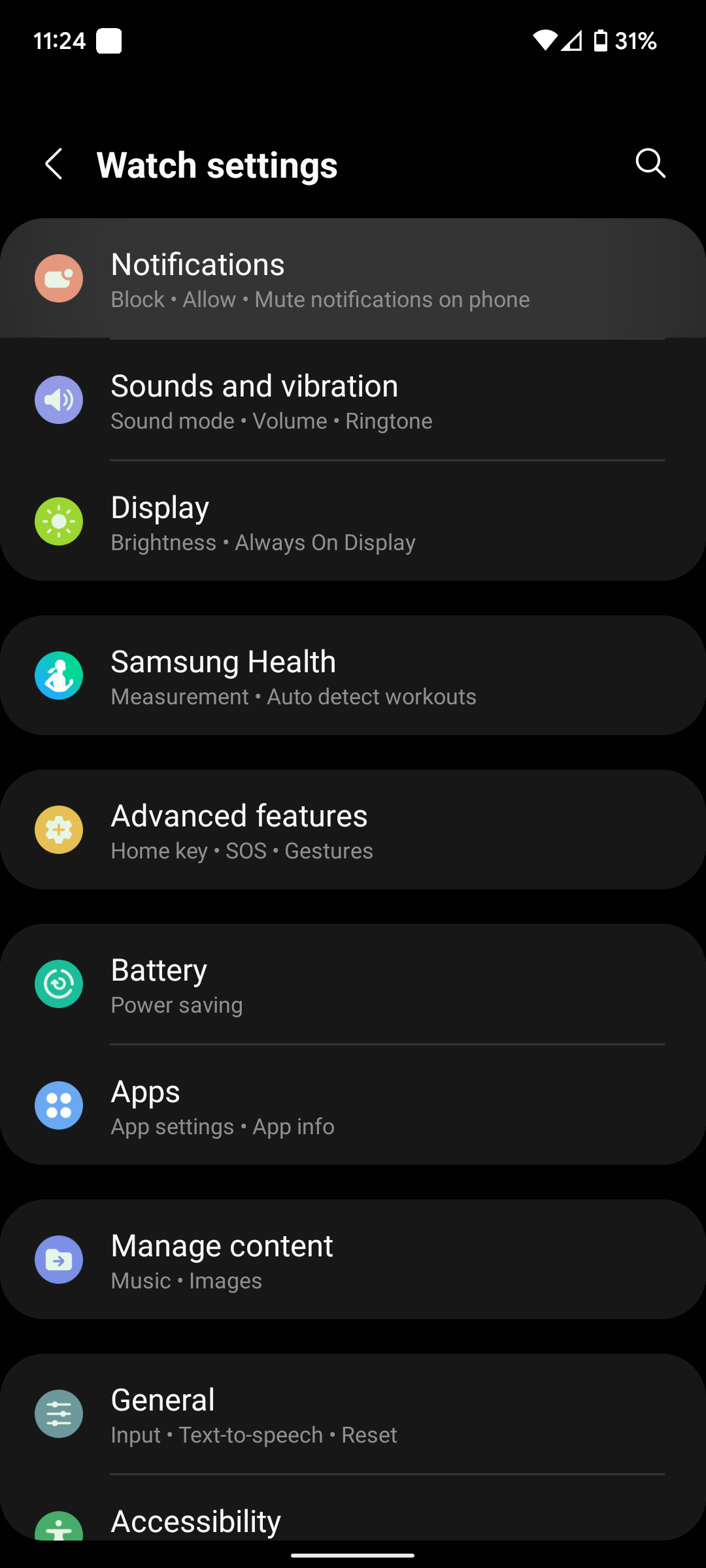Open General settings

click(353, 1414)
